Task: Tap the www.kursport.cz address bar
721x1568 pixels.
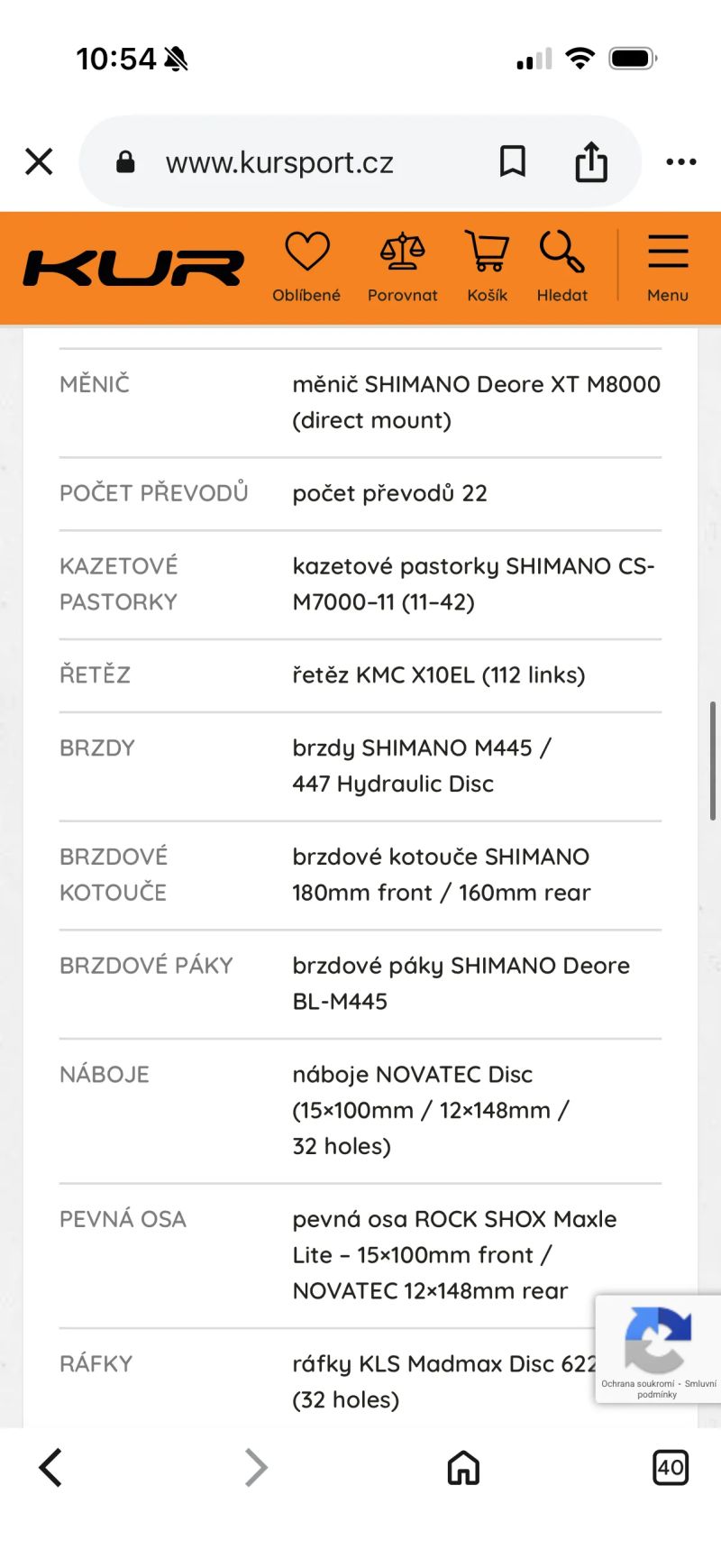Action: tap(279, 162)
